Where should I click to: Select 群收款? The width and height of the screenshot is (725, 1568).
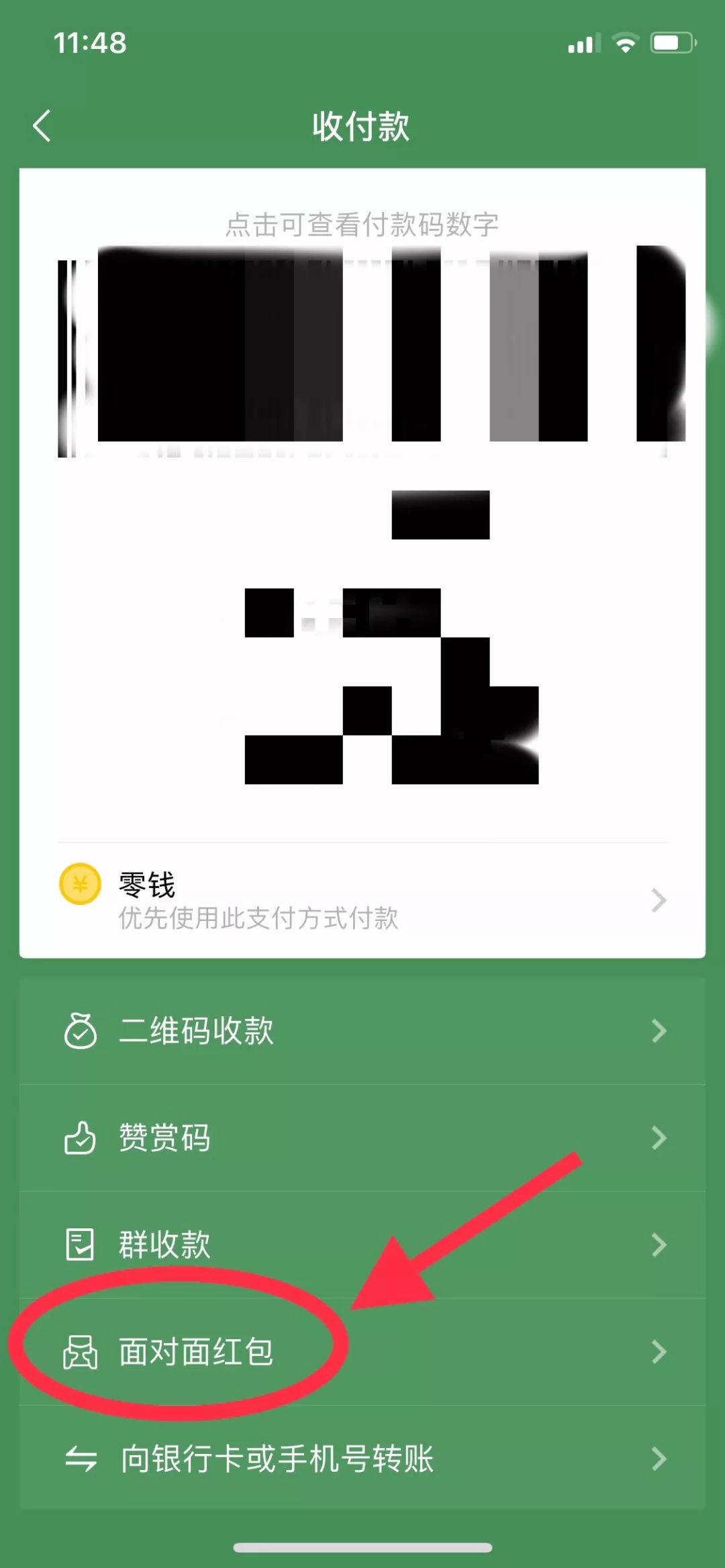pyautogui.click(x=362, y=1244)
